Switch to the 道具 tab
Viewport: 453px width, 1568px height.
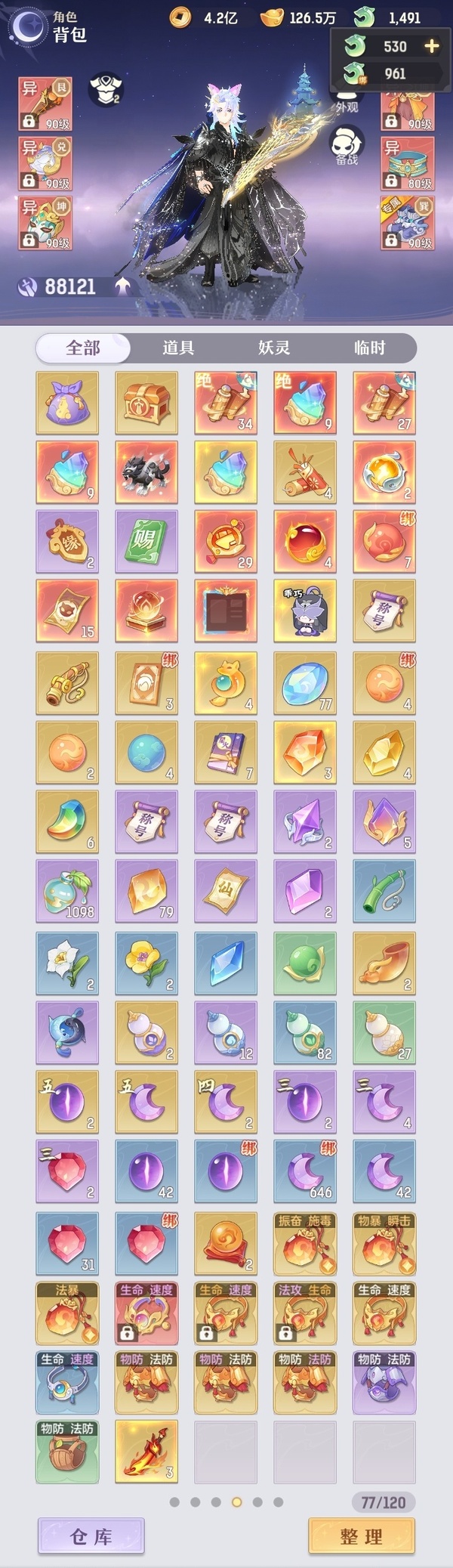178,348
